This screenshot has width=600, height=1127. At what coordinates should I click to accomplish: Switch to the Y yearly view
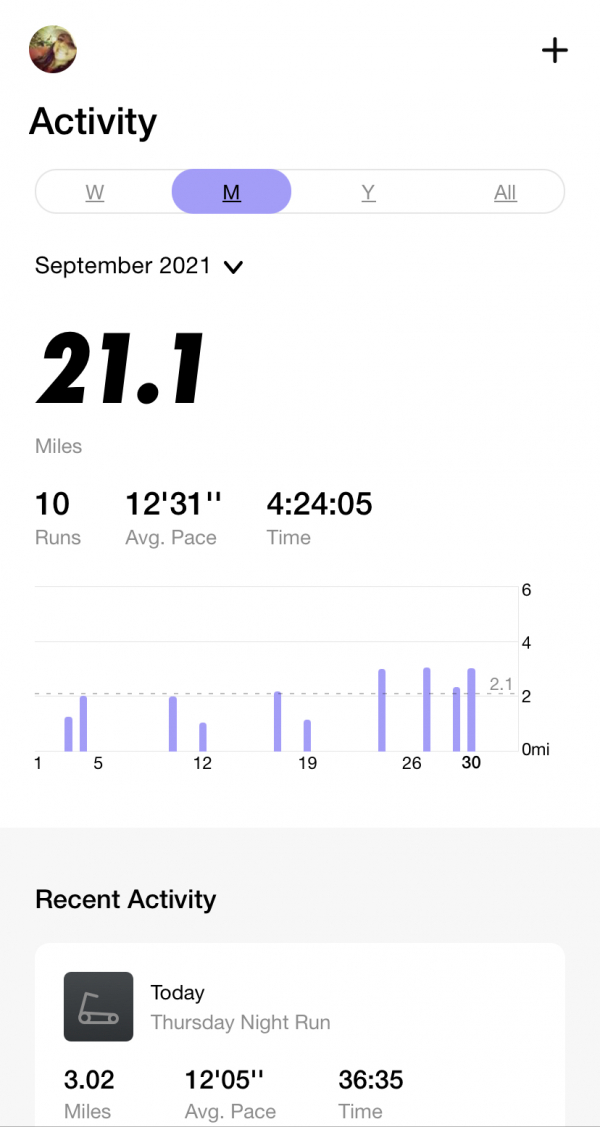coord(368,192)
